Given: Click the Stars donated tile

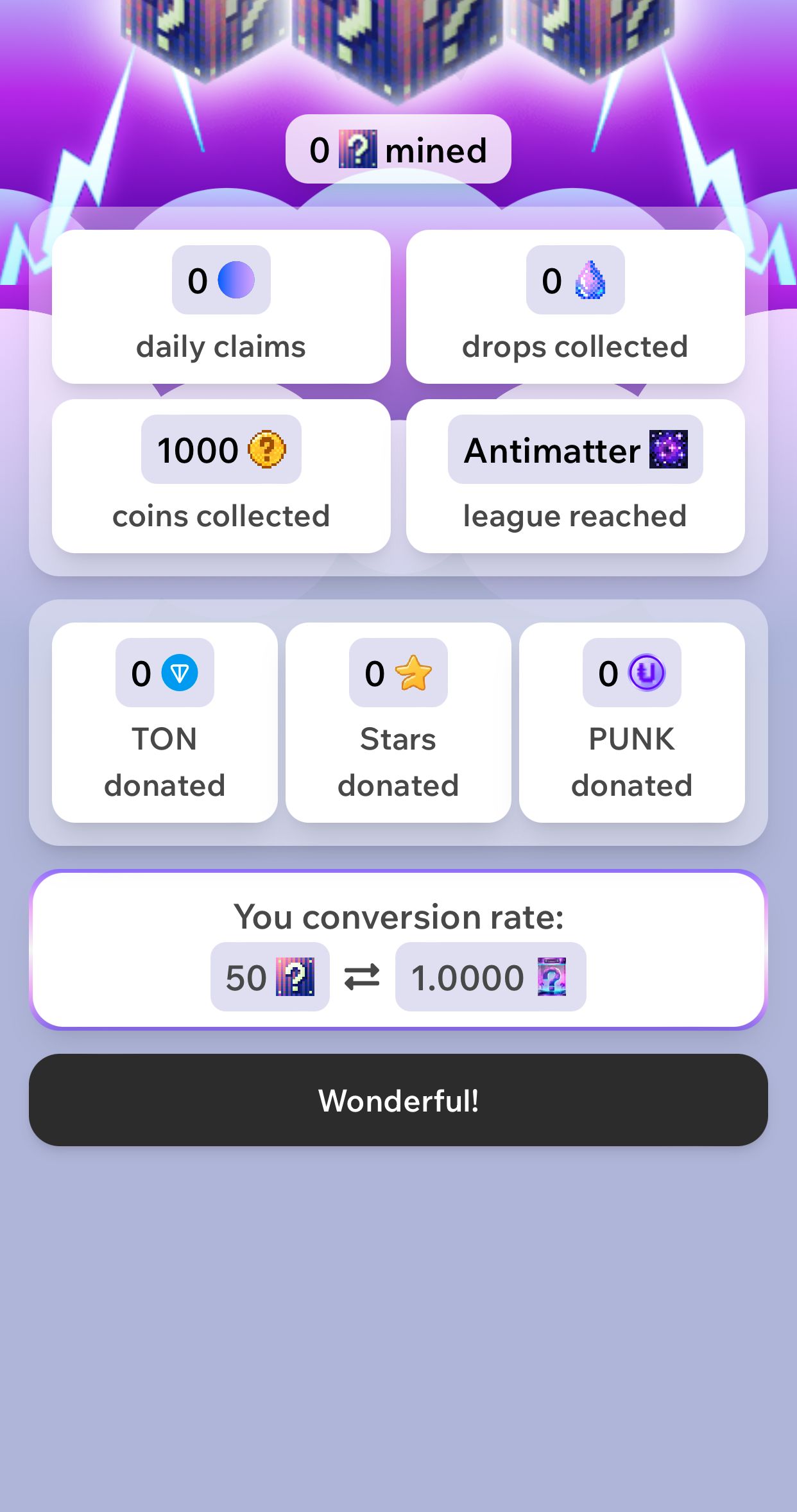Looking at the screenshot, I should point(398,724).
